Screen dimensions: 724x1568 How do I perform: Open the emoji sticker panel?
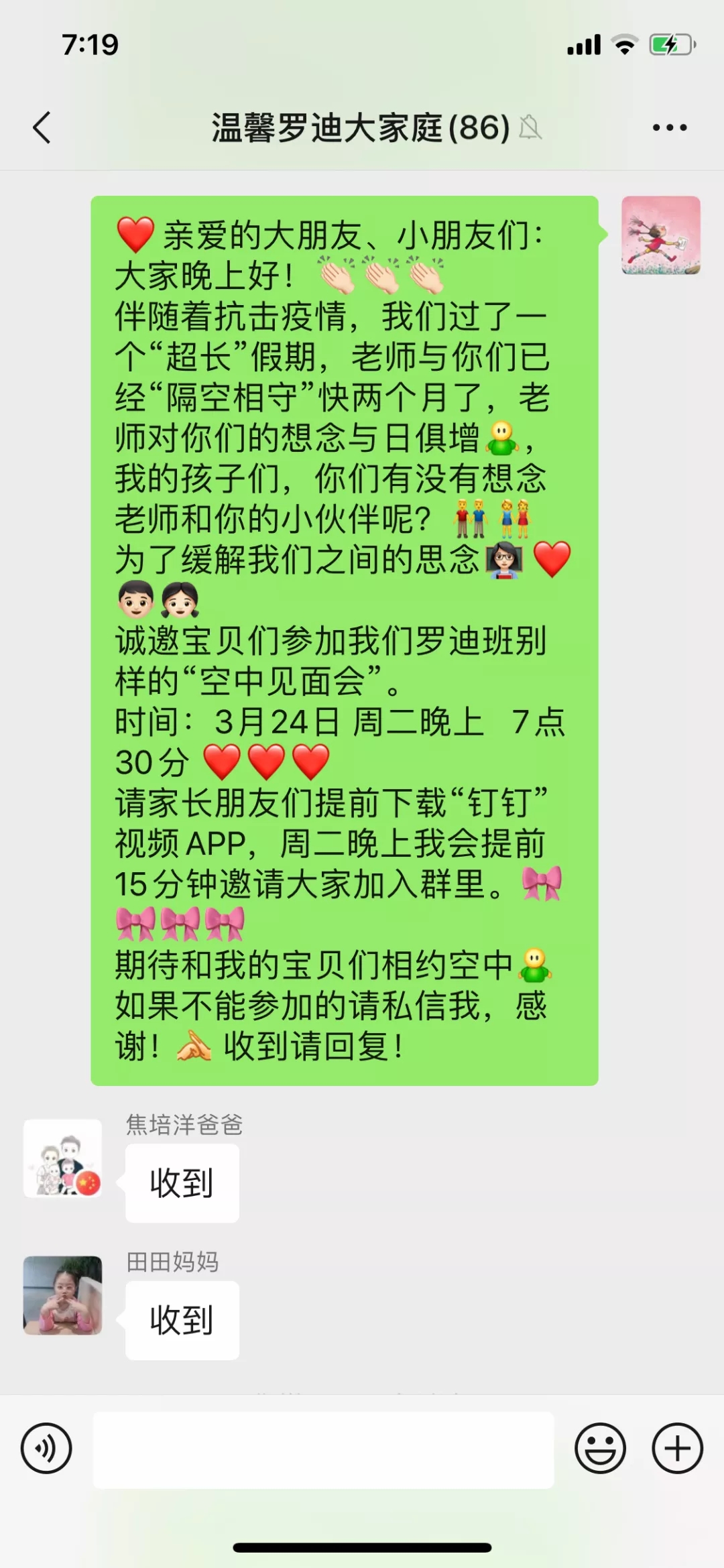[600, 1448]
